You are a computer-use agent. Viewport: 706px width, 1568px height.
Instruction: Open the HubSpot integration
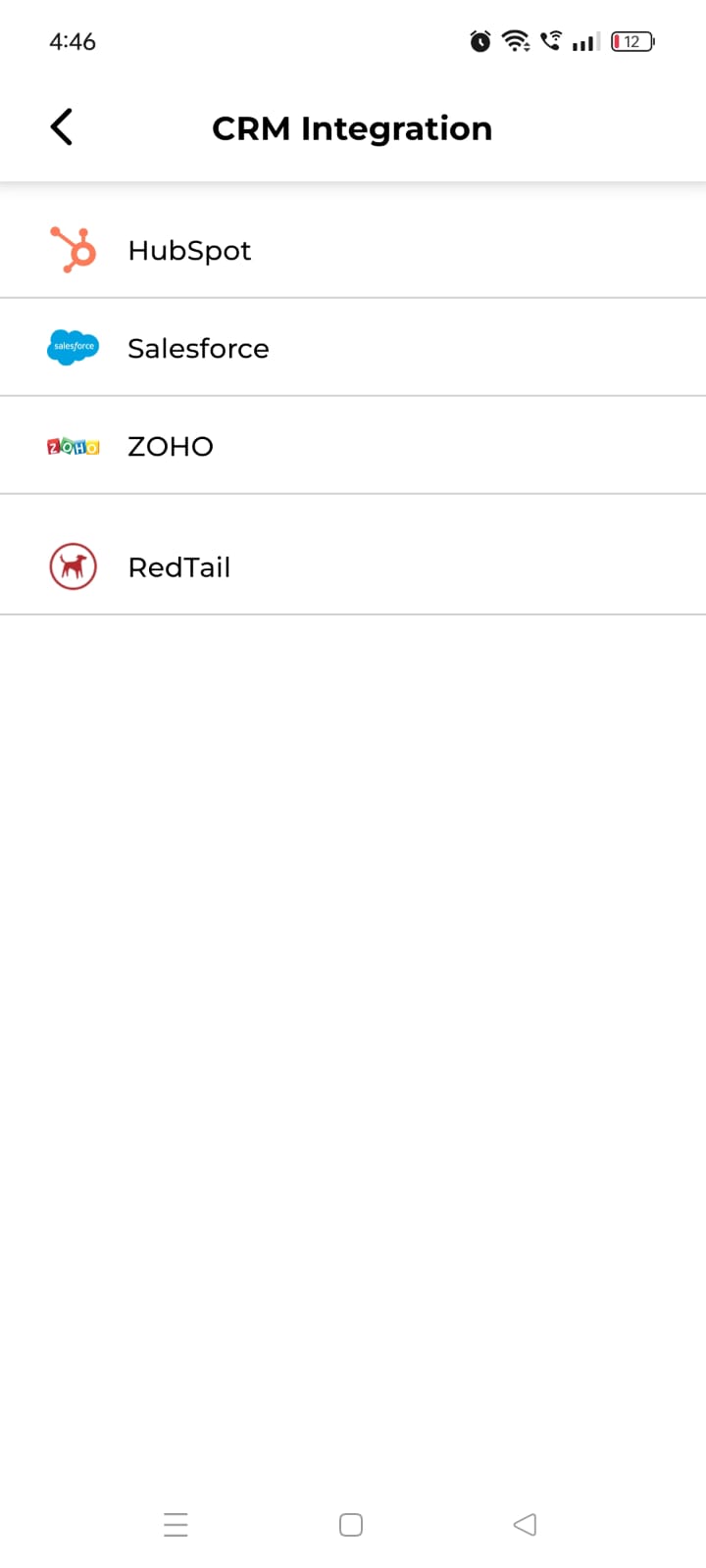coord(189,250)
